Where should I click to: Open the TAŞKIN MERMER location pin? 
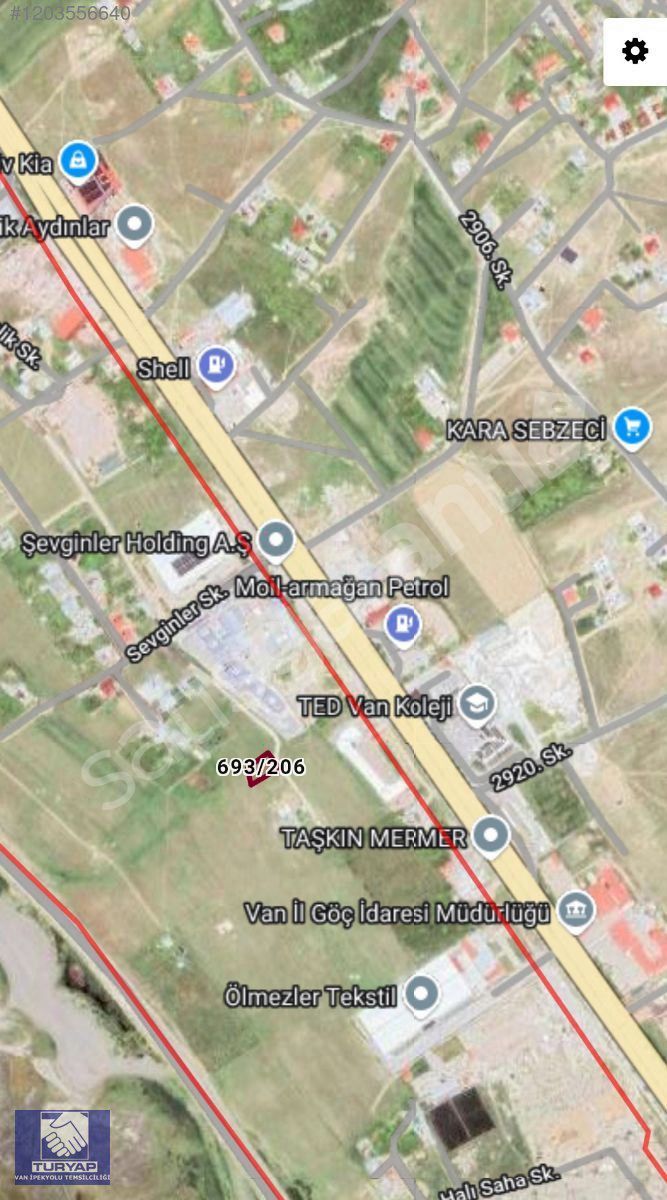490,836
